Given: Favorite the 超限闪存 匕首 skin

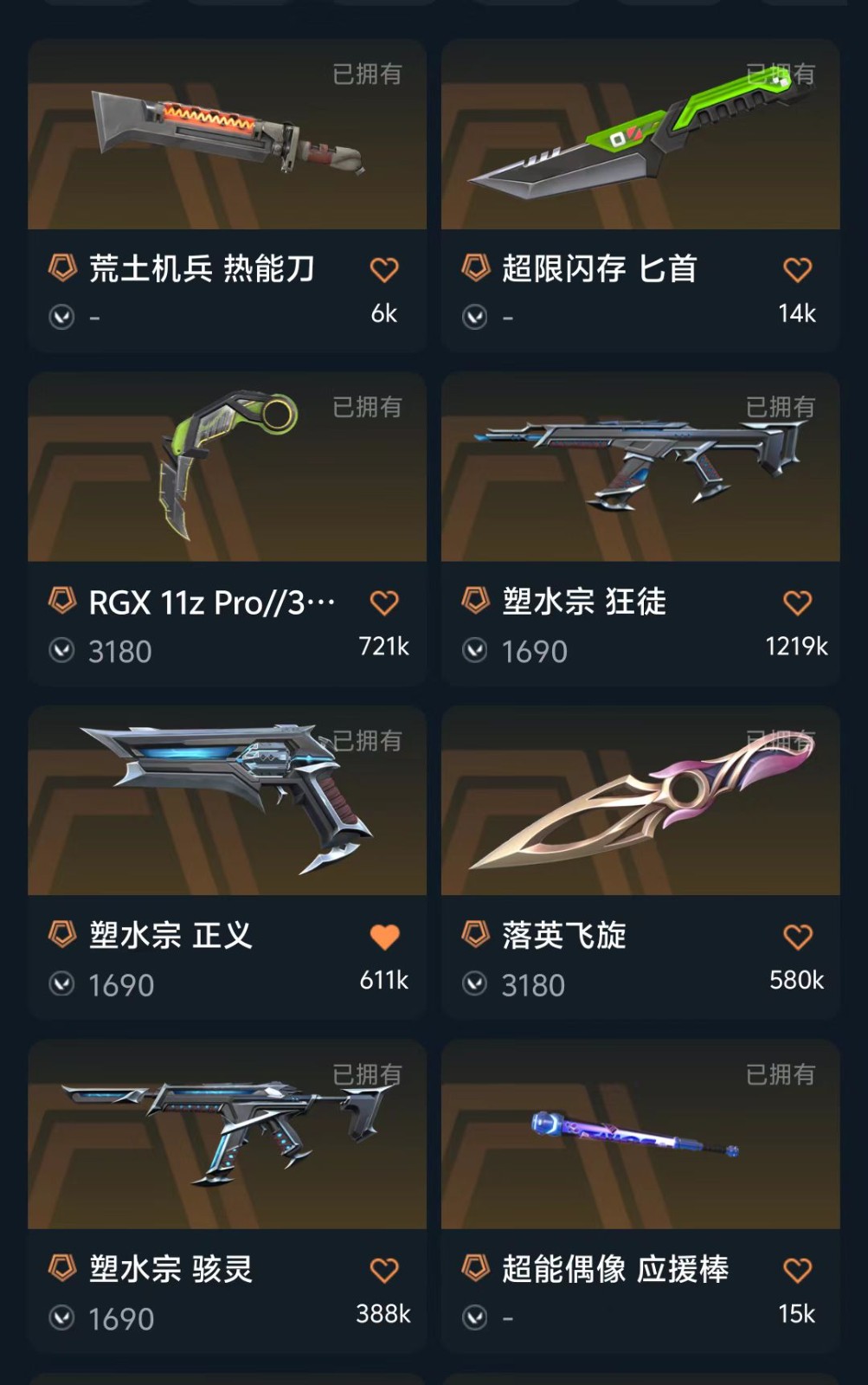Looking at the screenshot, I should pos(797,270).
